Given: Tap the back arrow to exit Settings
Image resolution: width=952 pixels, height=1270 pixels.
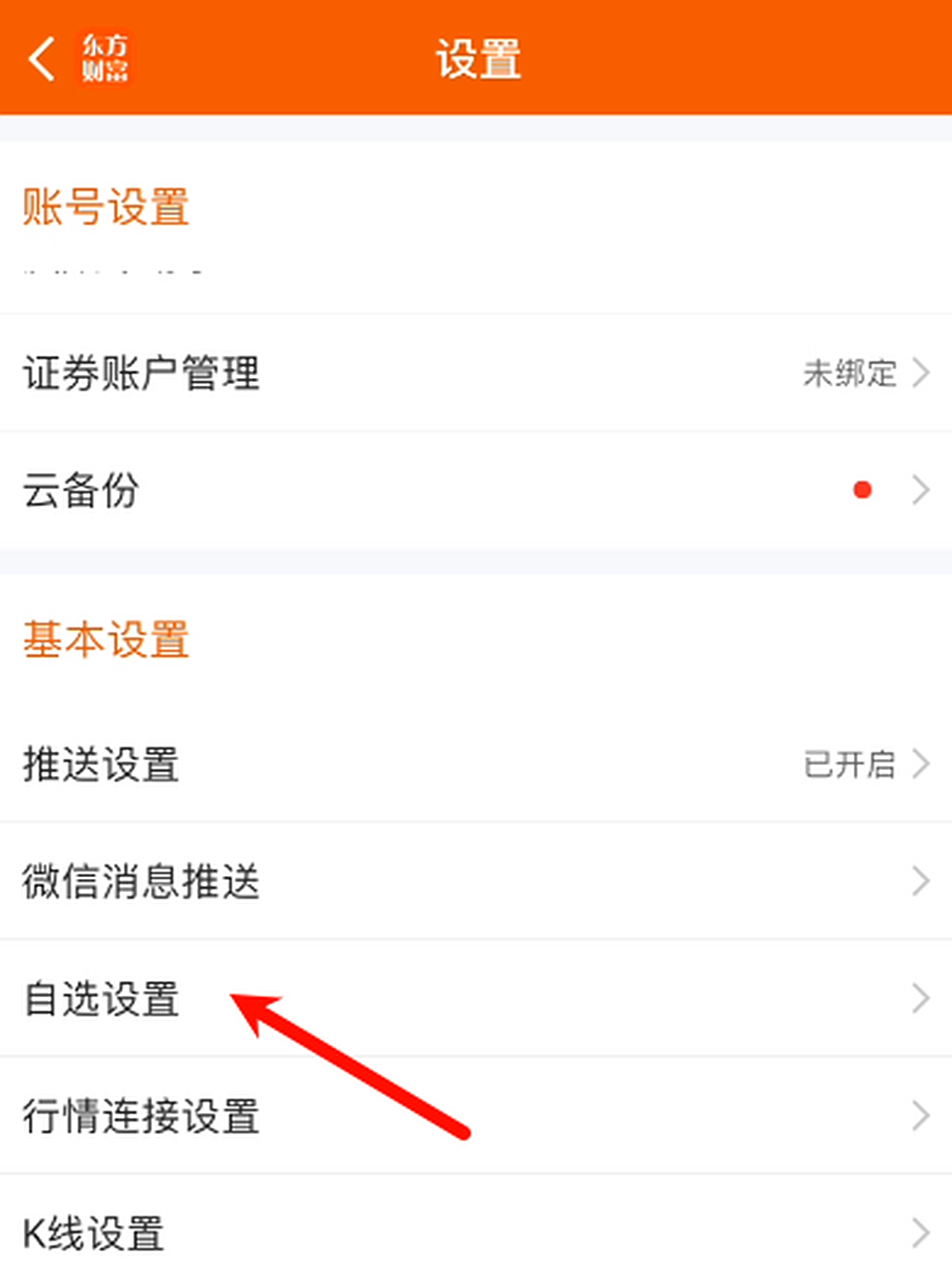Looking at the screenshot, I should coord(42,58).
